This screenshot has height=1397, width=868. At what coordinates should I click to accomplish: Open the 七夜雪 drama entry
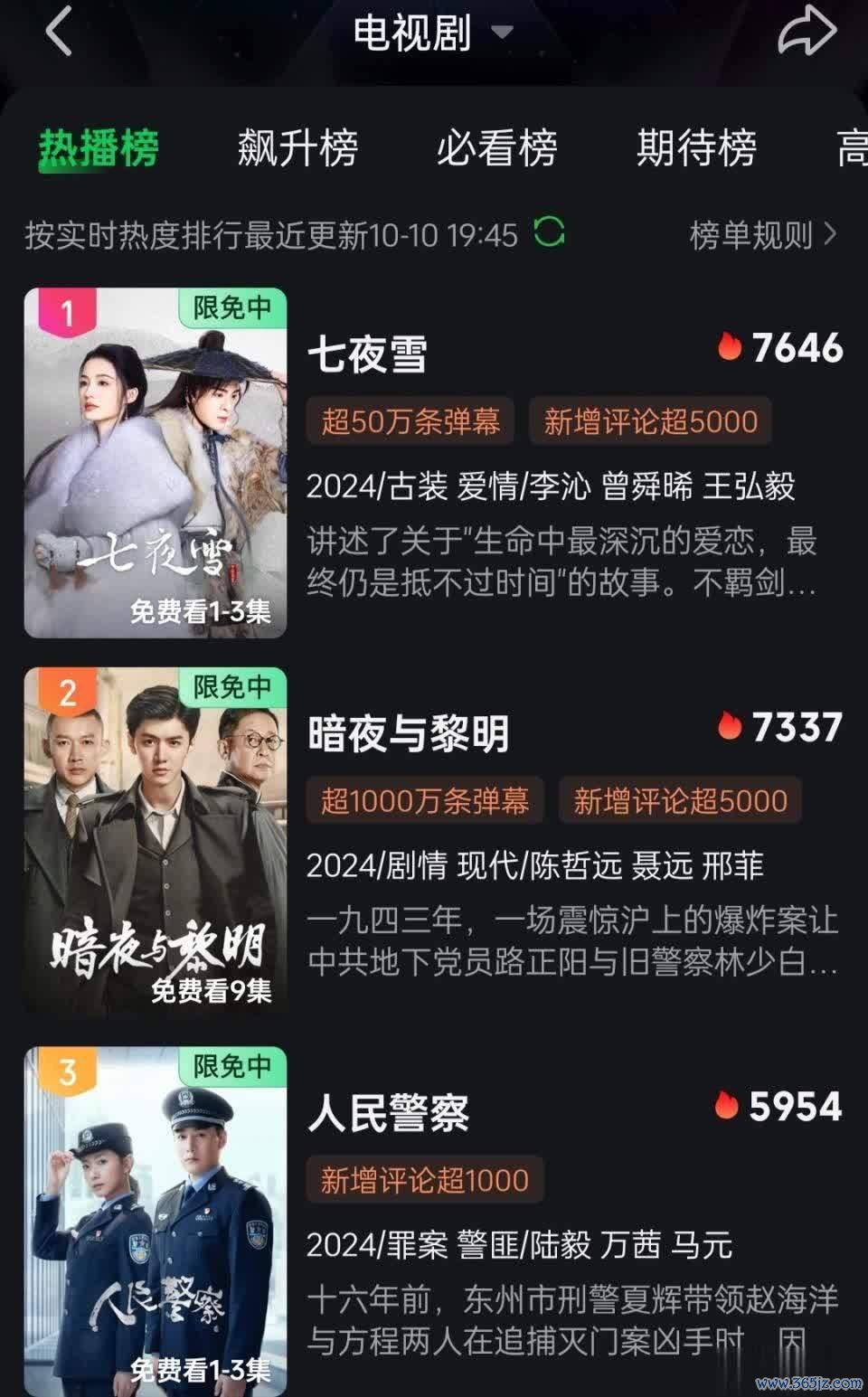[367, 354]
